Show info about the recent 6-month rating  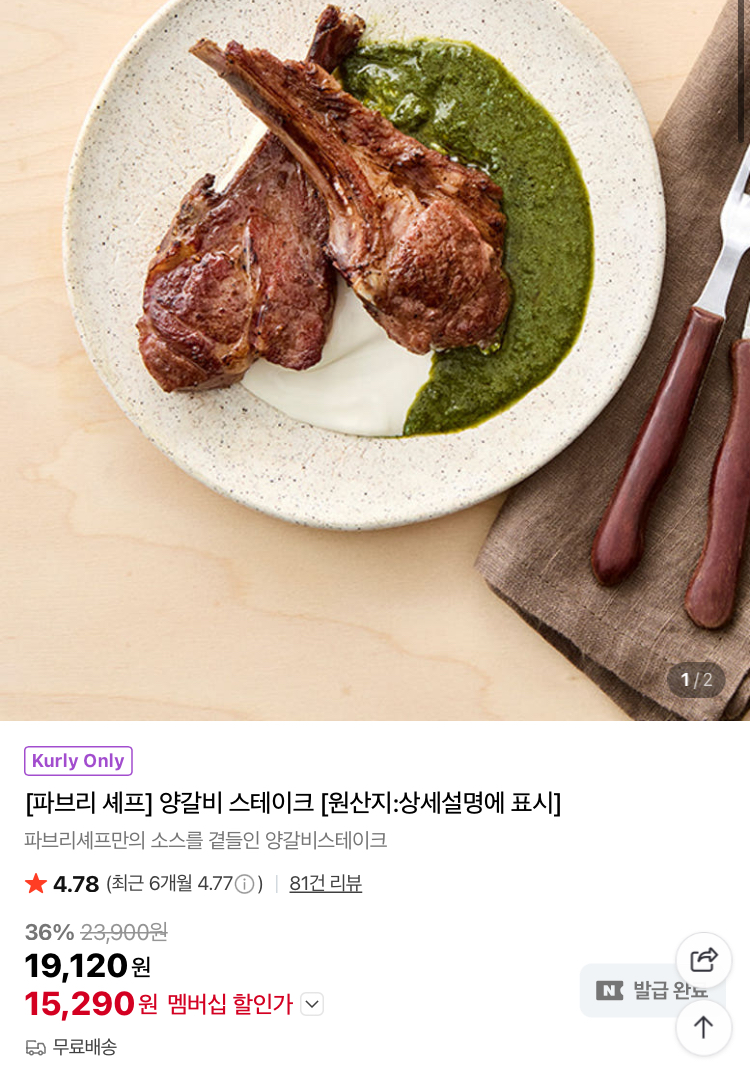click(244, 884)
